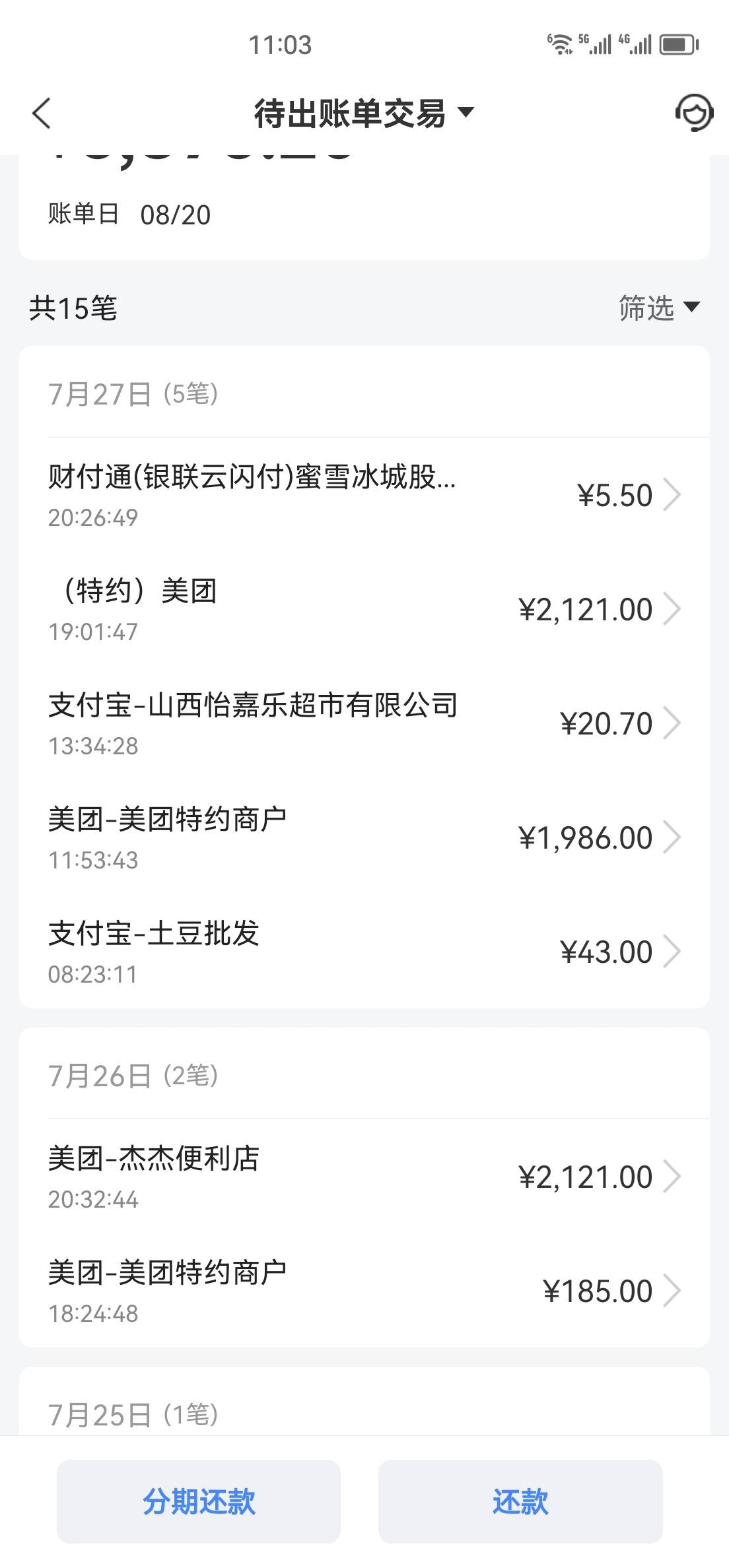View 支付宝-土豆批发 ¥43.00 transaction

click(364, 952)
